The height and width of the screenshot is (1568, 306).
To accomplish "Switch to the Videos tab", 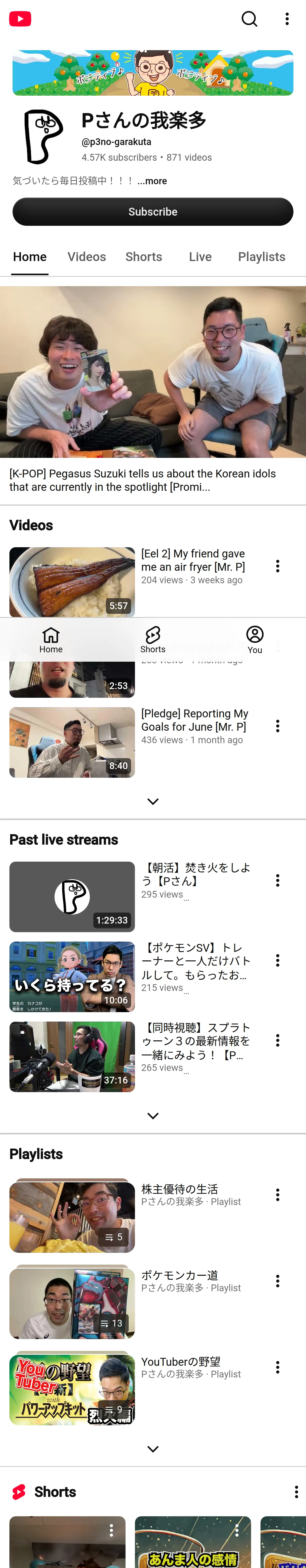I will click(87, 257).
